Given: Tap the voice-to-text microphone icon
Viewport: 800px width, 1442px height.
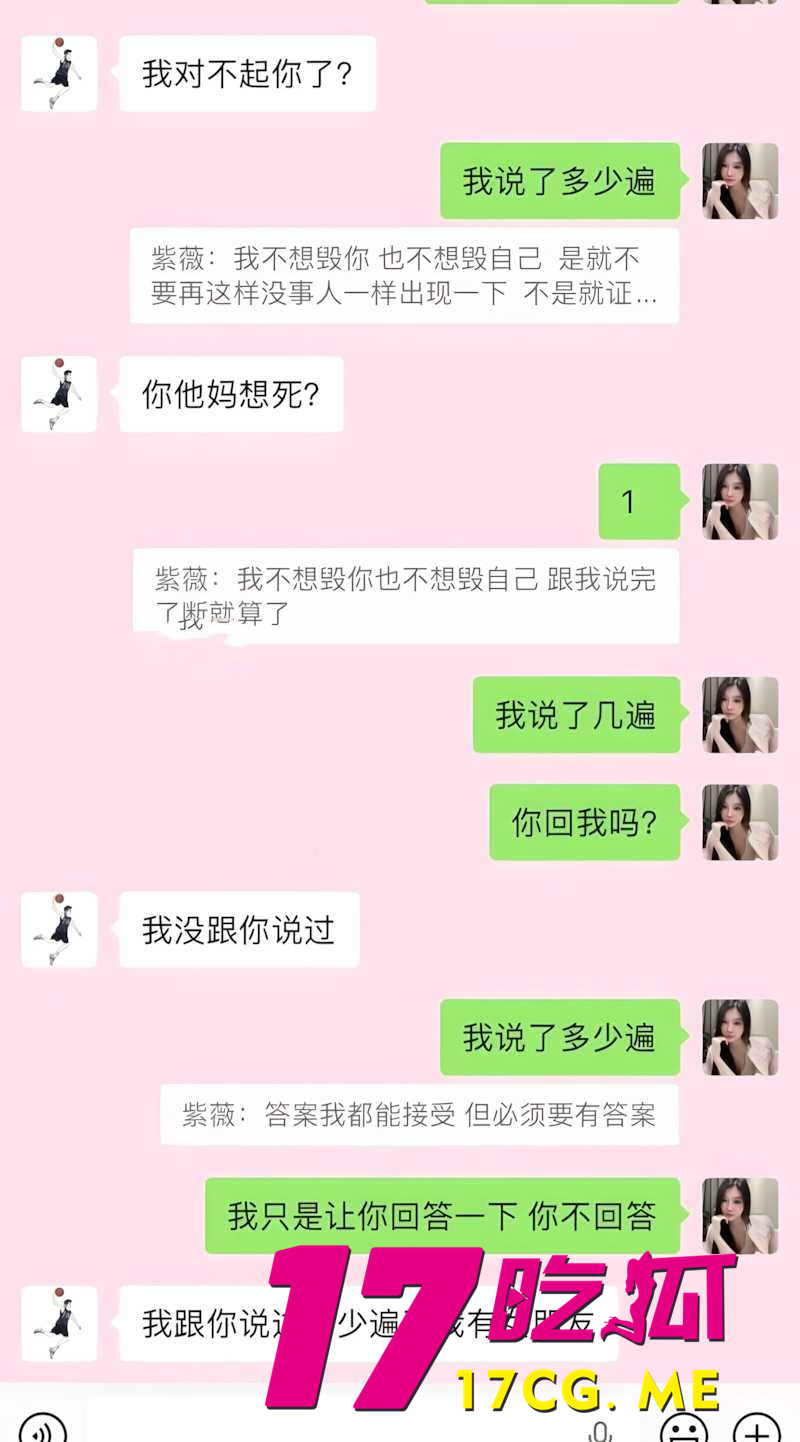Looking at the screenshot, I should coord(601,1428).
